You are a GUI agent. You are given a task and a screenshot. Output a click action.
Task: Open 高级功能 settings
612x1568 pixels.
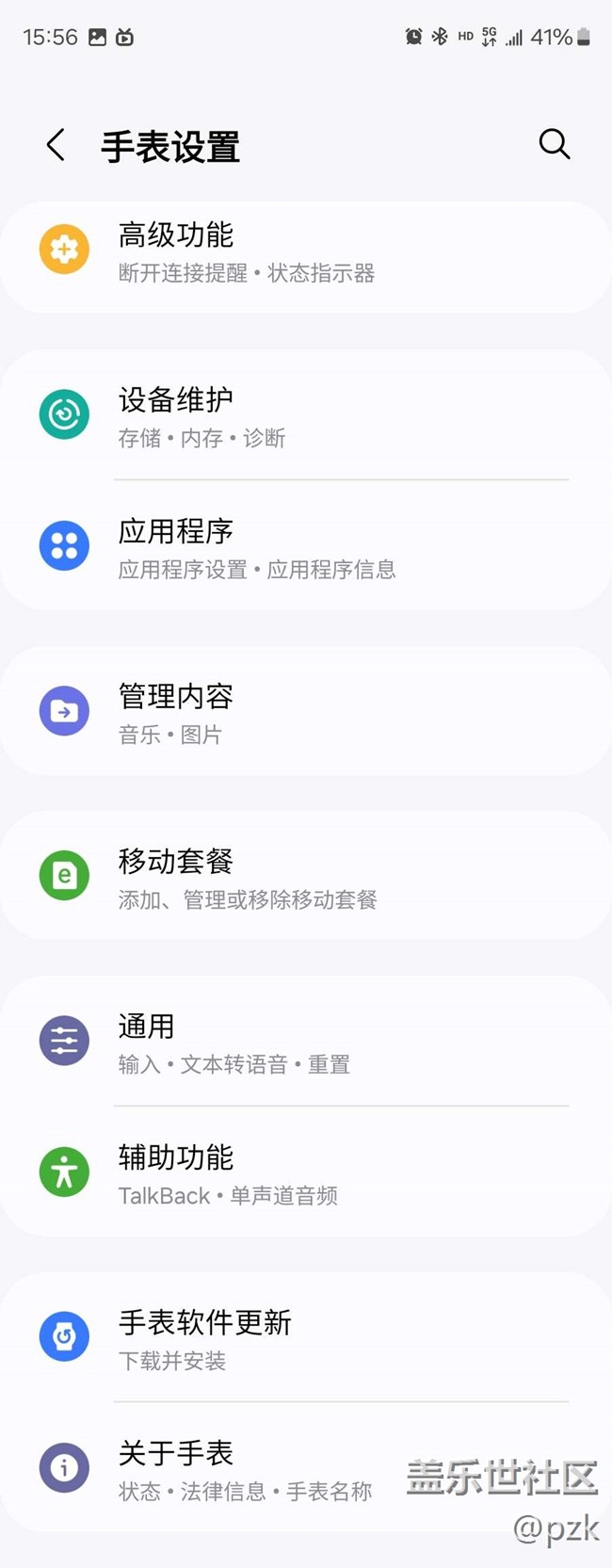point(306,252)
